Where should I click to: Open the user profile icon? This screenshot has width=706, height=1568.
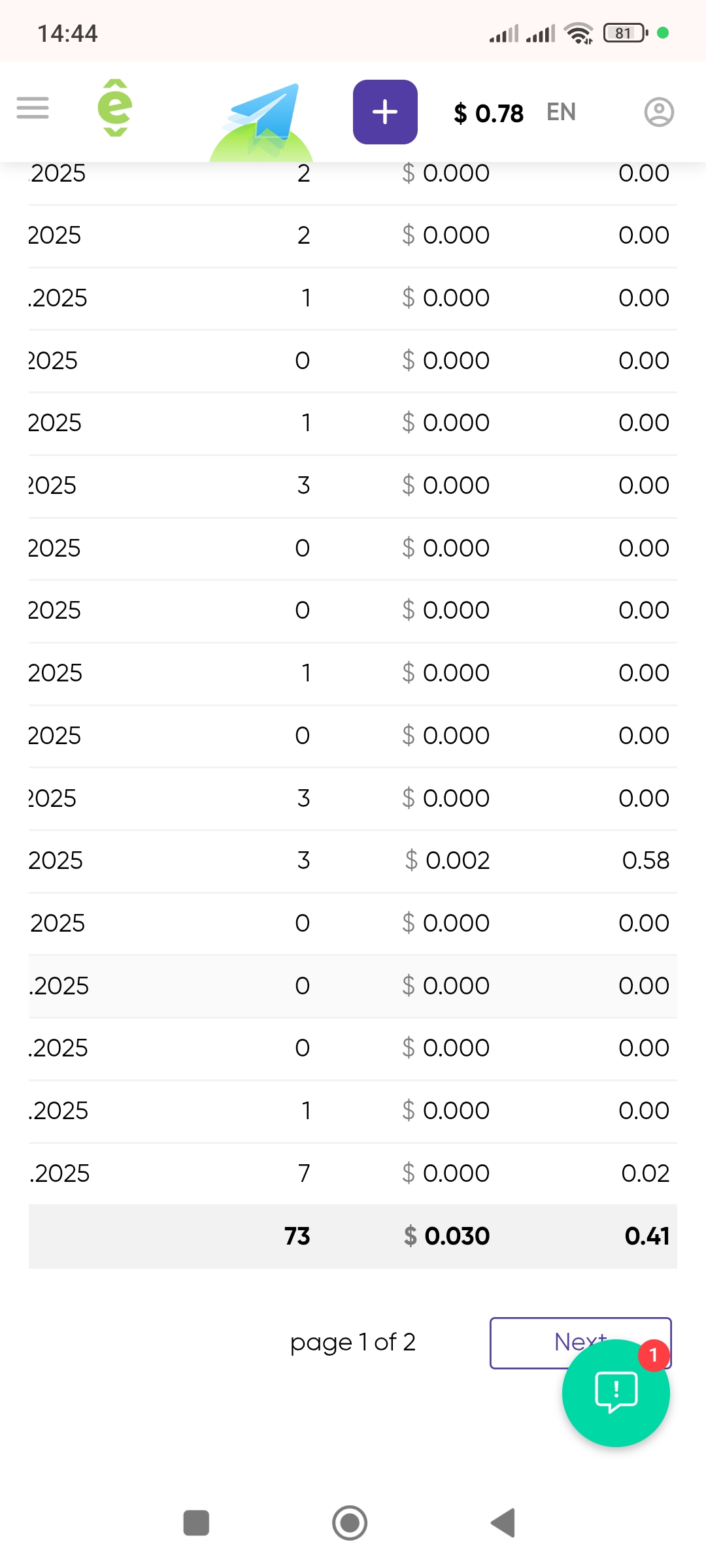point(659,112)
